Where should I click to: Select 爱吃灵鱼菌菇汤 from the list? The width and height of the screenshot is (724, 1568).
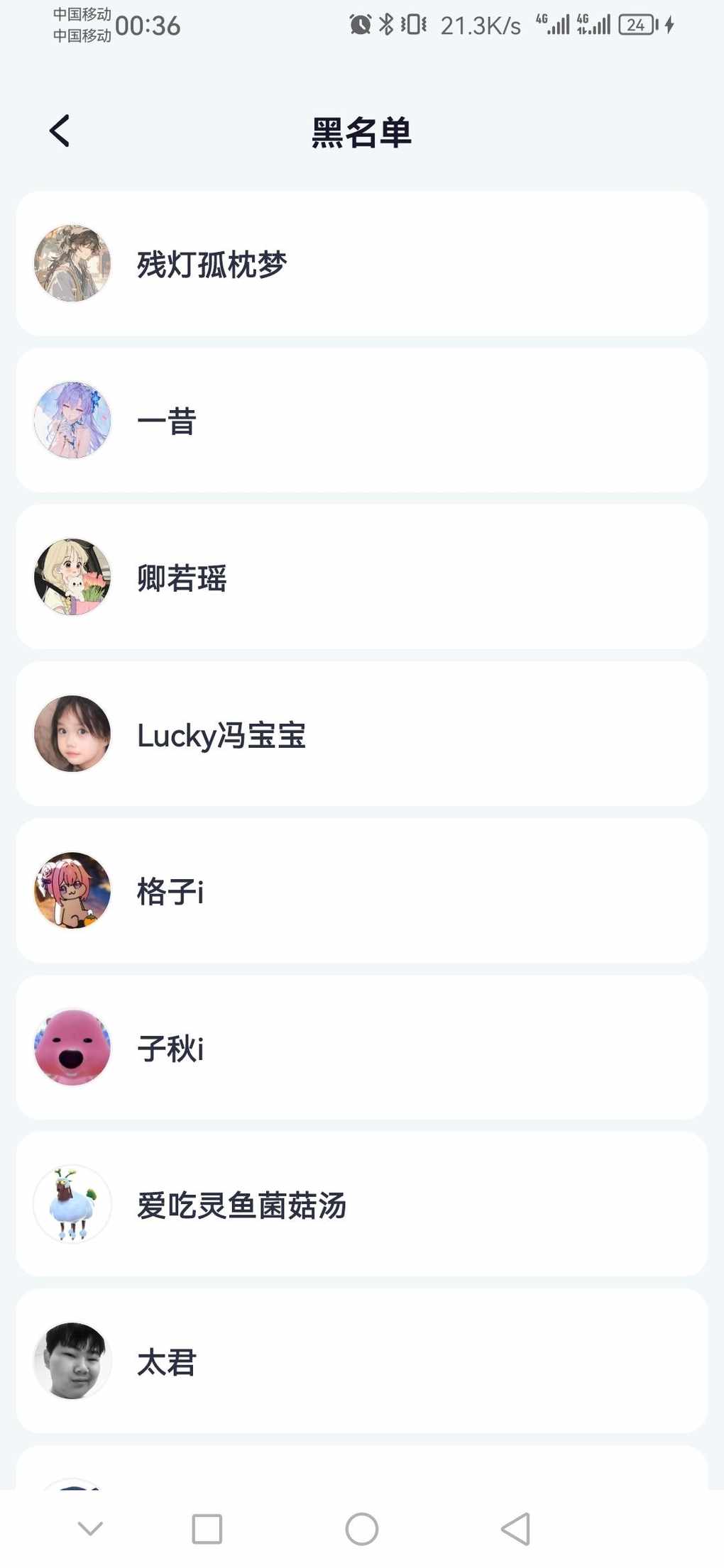pos(361,1205)
